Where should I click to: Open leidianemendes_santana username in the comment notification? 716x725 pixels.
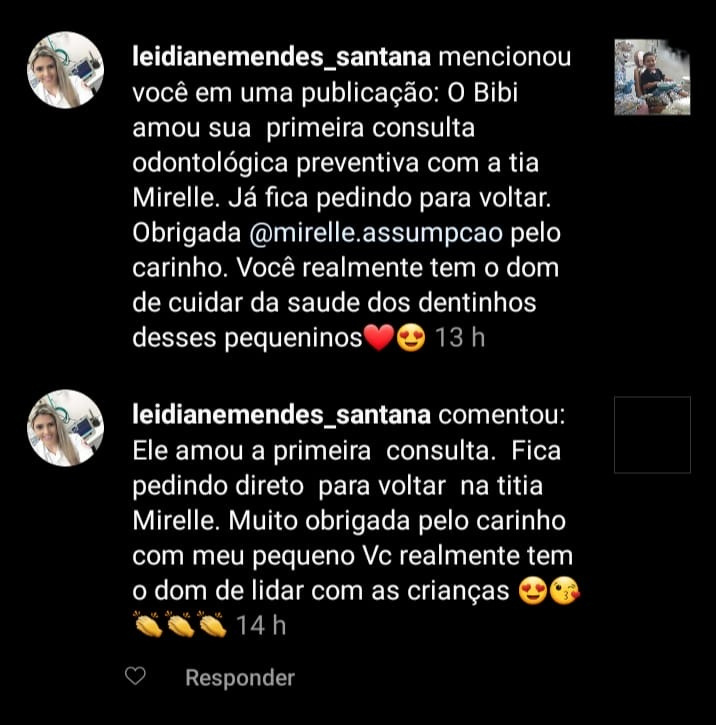click(282, 415)
